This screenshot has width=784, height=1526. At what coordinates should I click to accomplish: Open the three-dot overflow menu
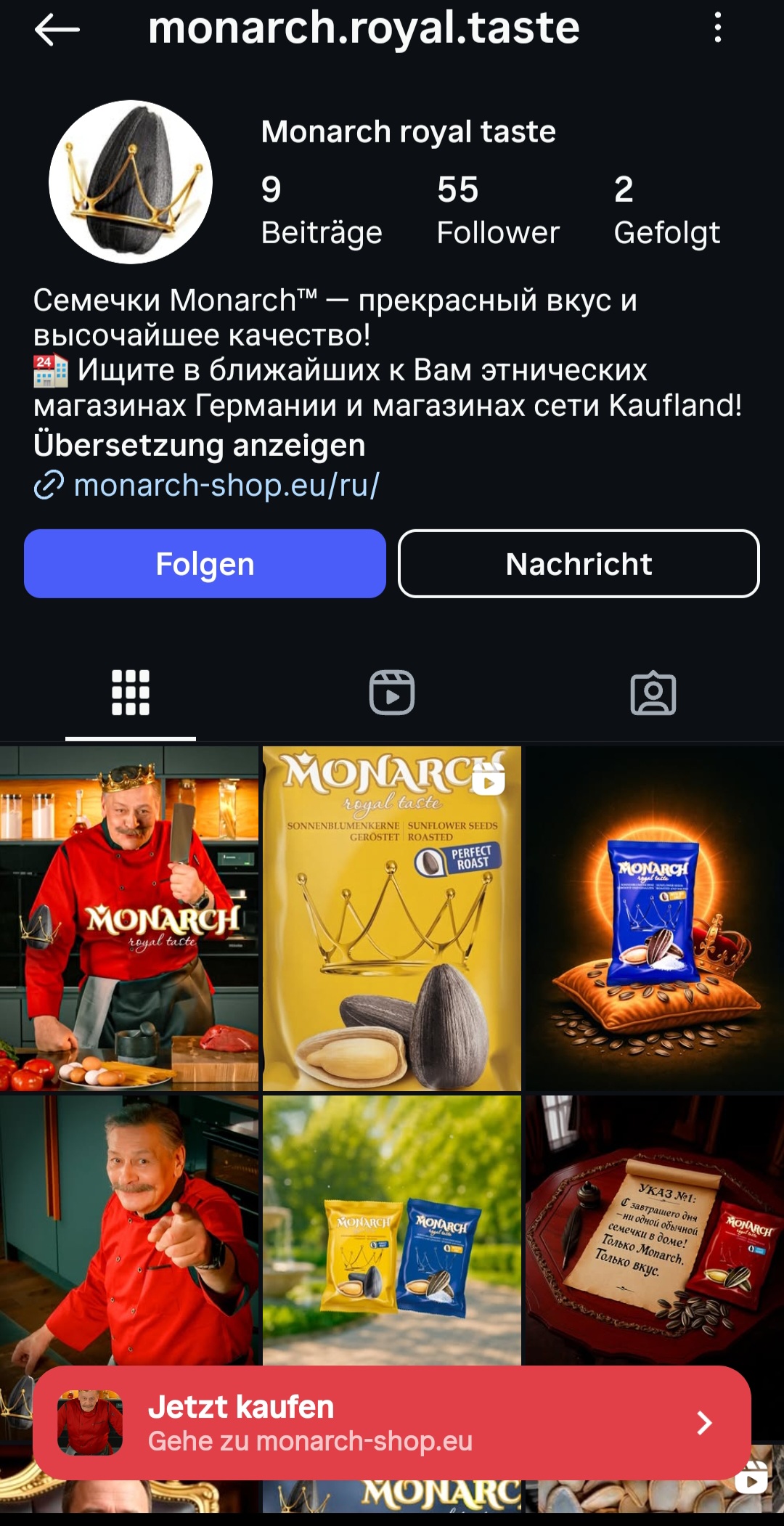coord(717,28)
